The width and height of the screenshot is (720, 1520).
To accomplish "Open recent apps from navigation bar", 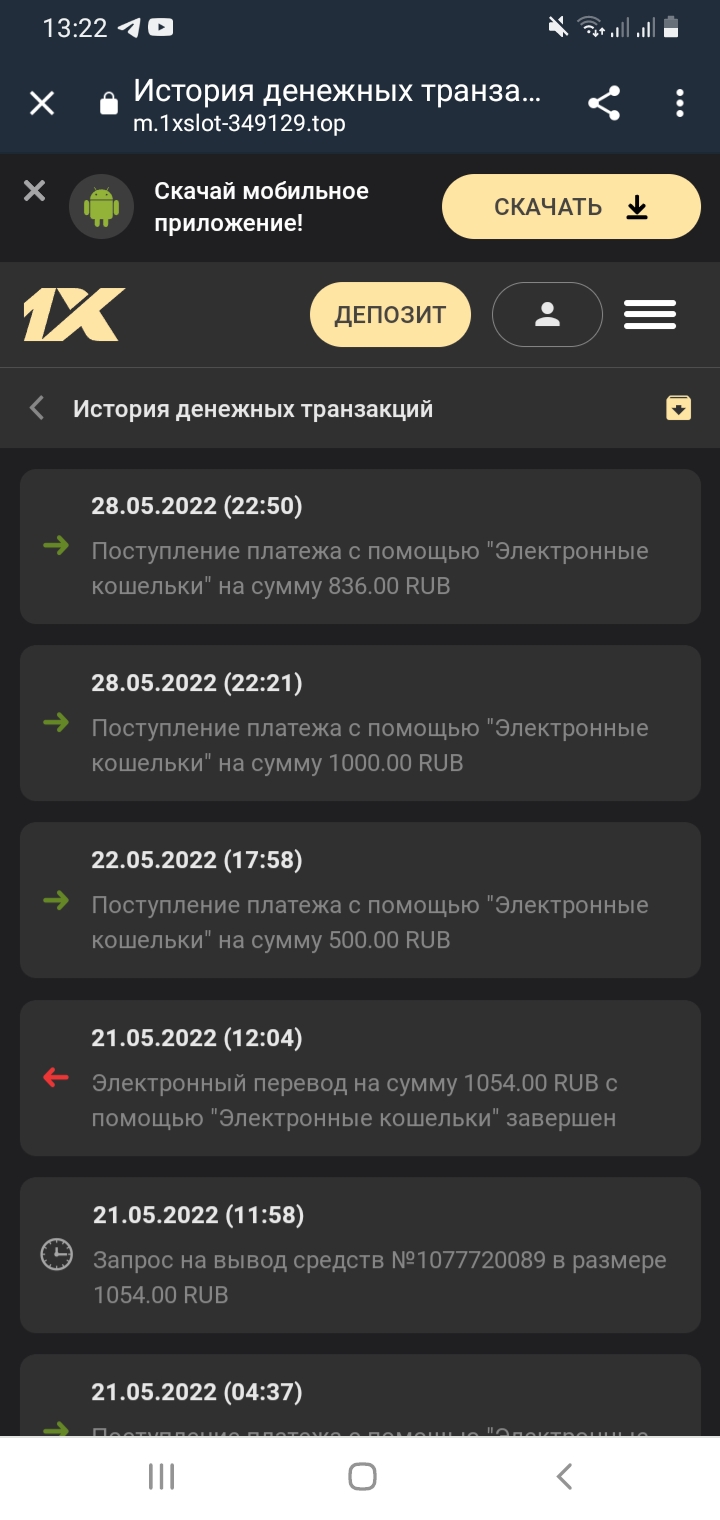I will click(x=161, y=1476).
